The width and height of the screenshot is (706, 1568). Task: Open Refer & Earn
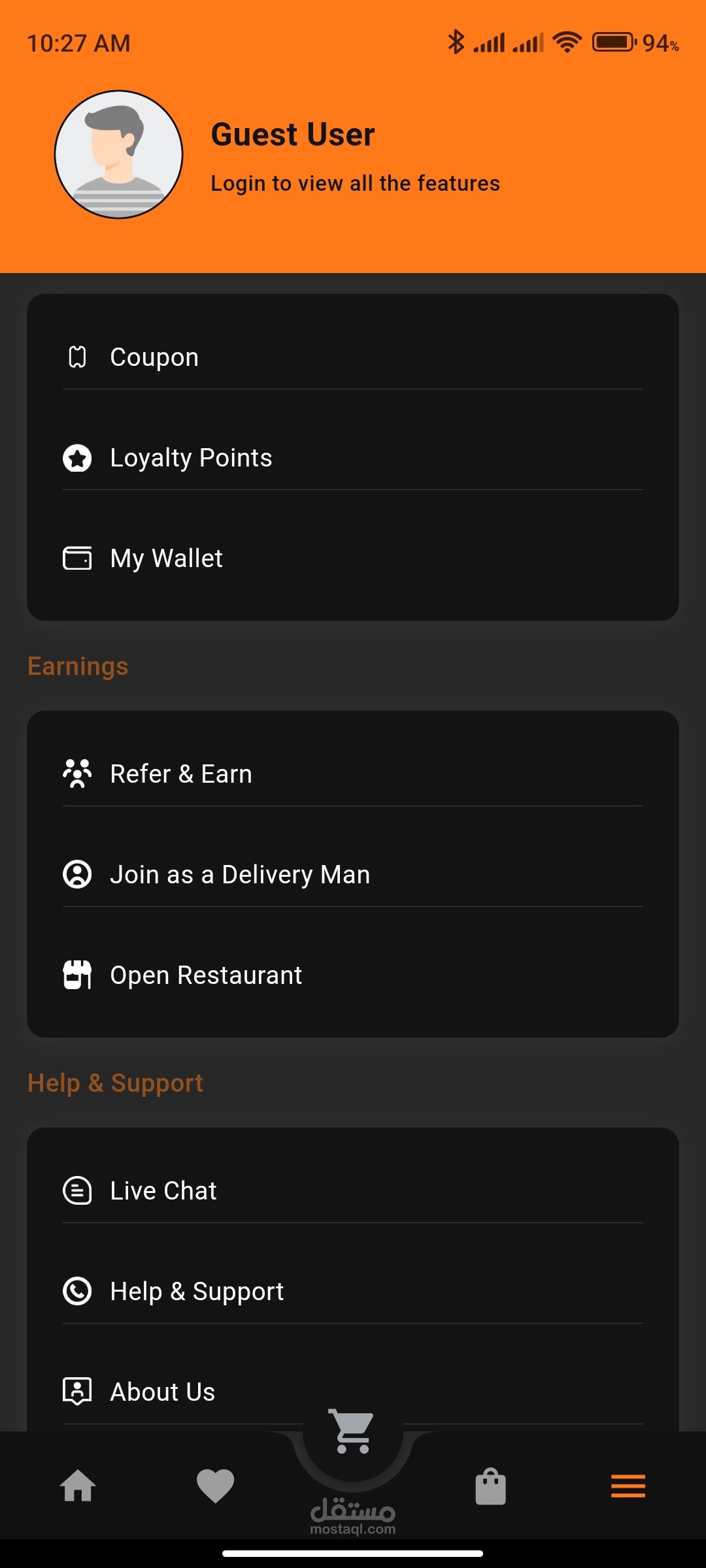coord(353,774)
